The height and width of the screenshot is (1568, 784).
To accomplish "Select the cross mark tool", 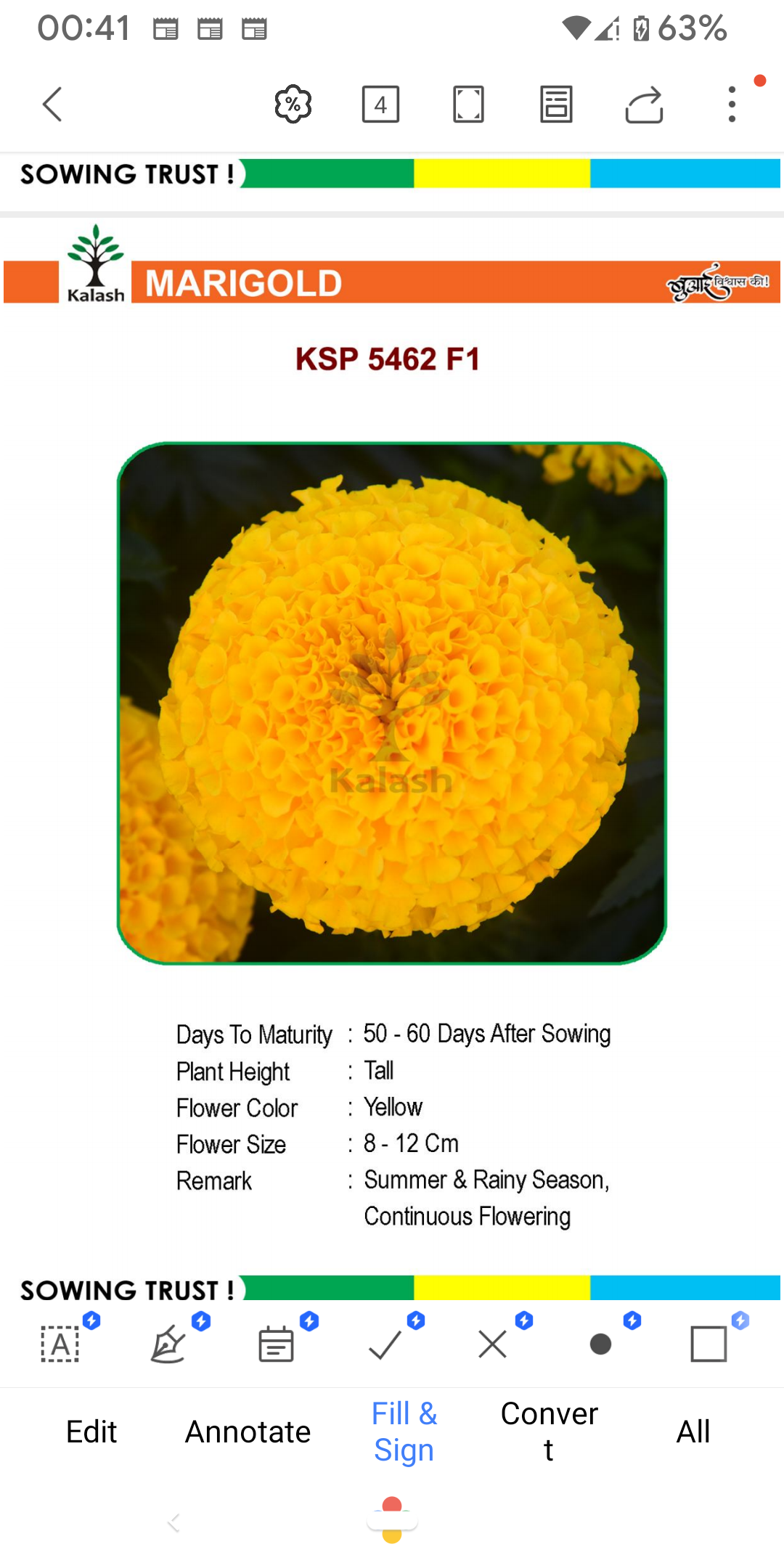I will point(492,1344).
